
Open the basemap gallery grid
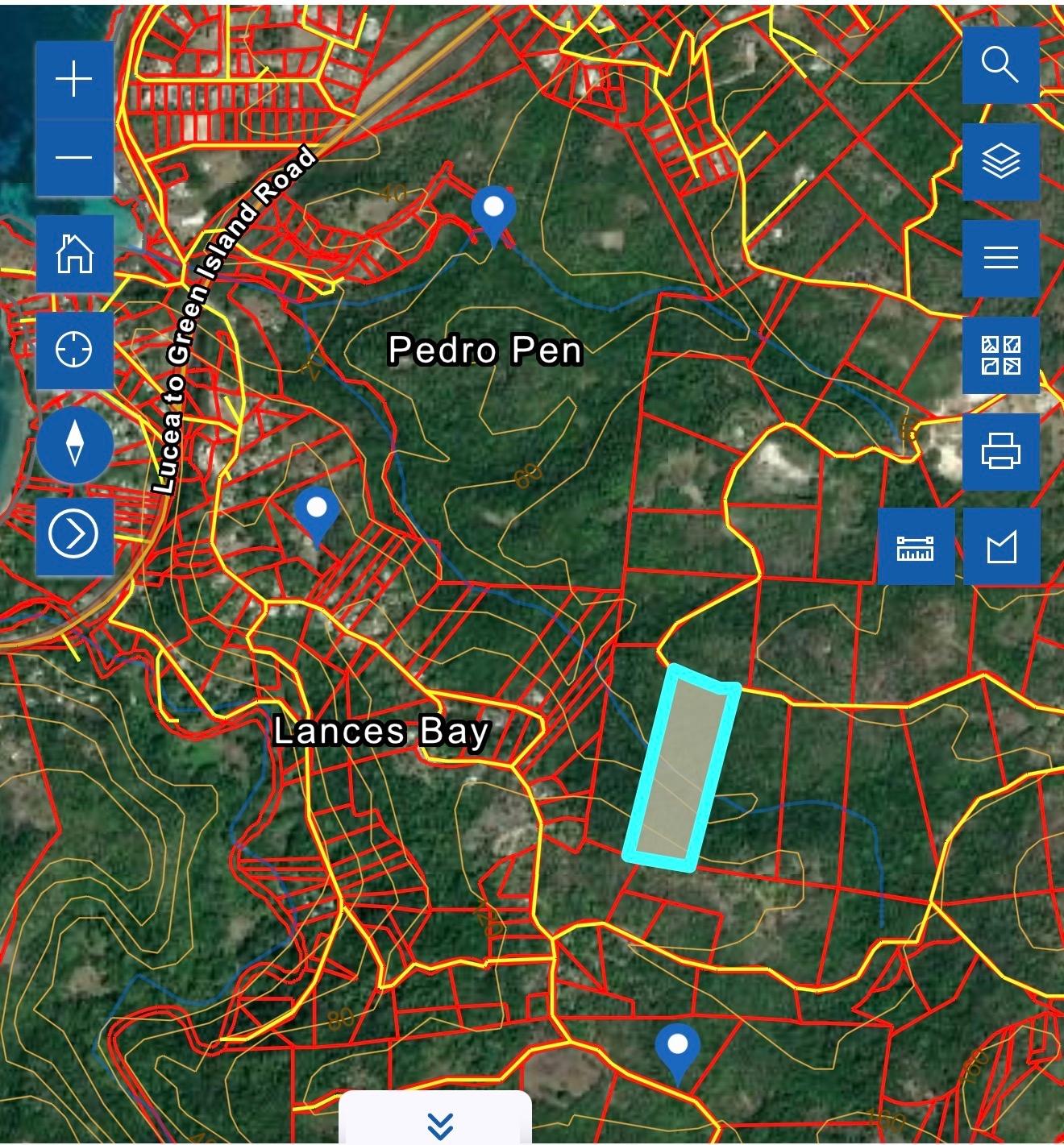pos(1000,355)
